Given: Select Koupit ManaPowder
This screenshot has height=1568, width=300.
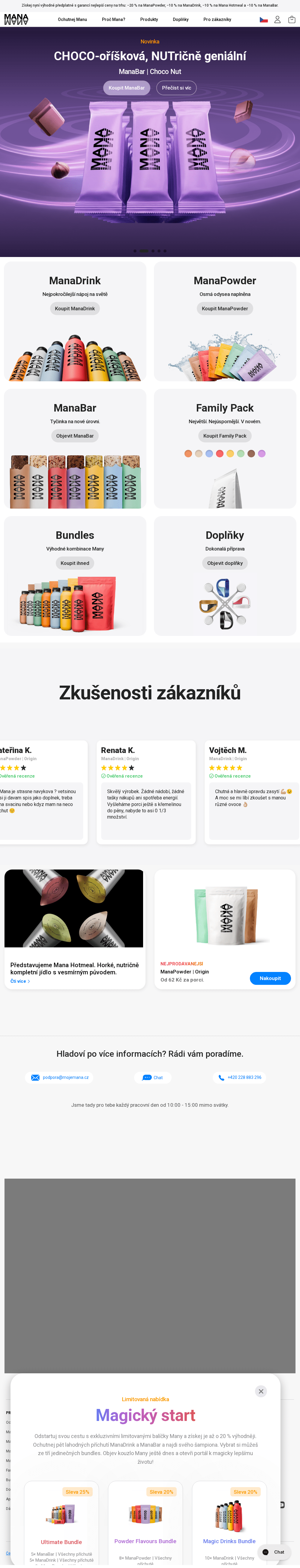Looking at the screenshot, I should tap(225, 309).
